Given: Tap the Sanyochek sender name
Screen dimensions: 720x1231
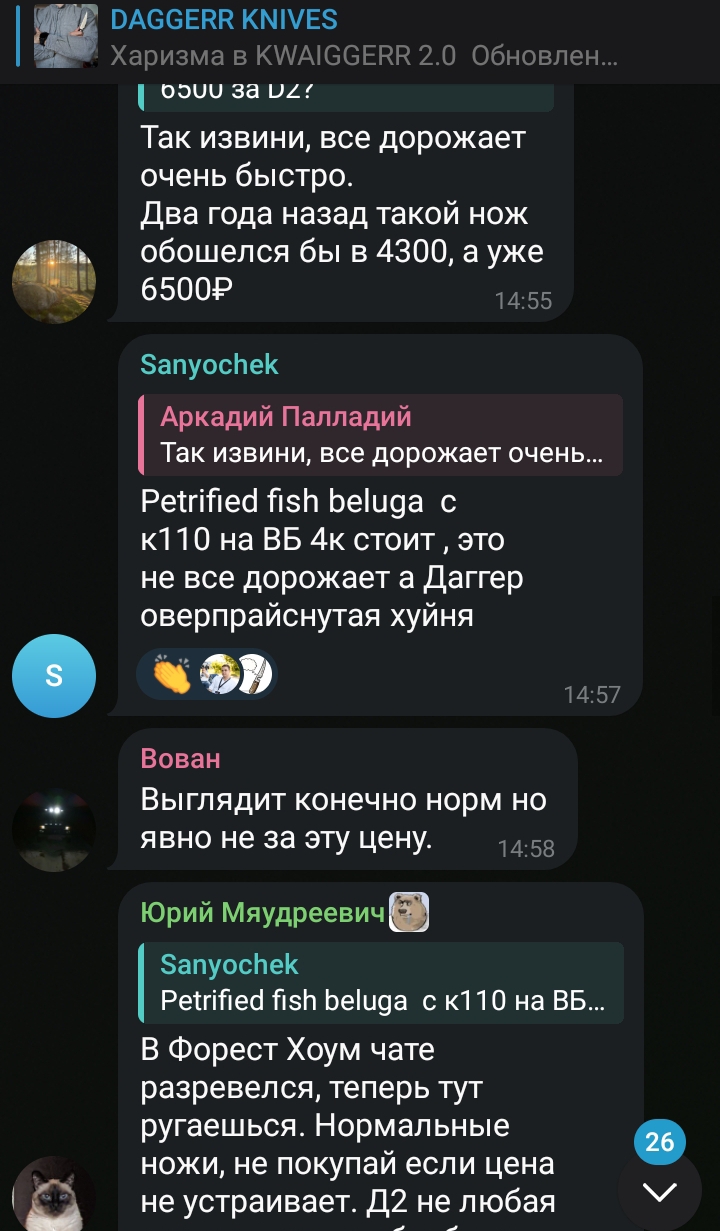Looking at the screenshot, I should click(210, 365).
